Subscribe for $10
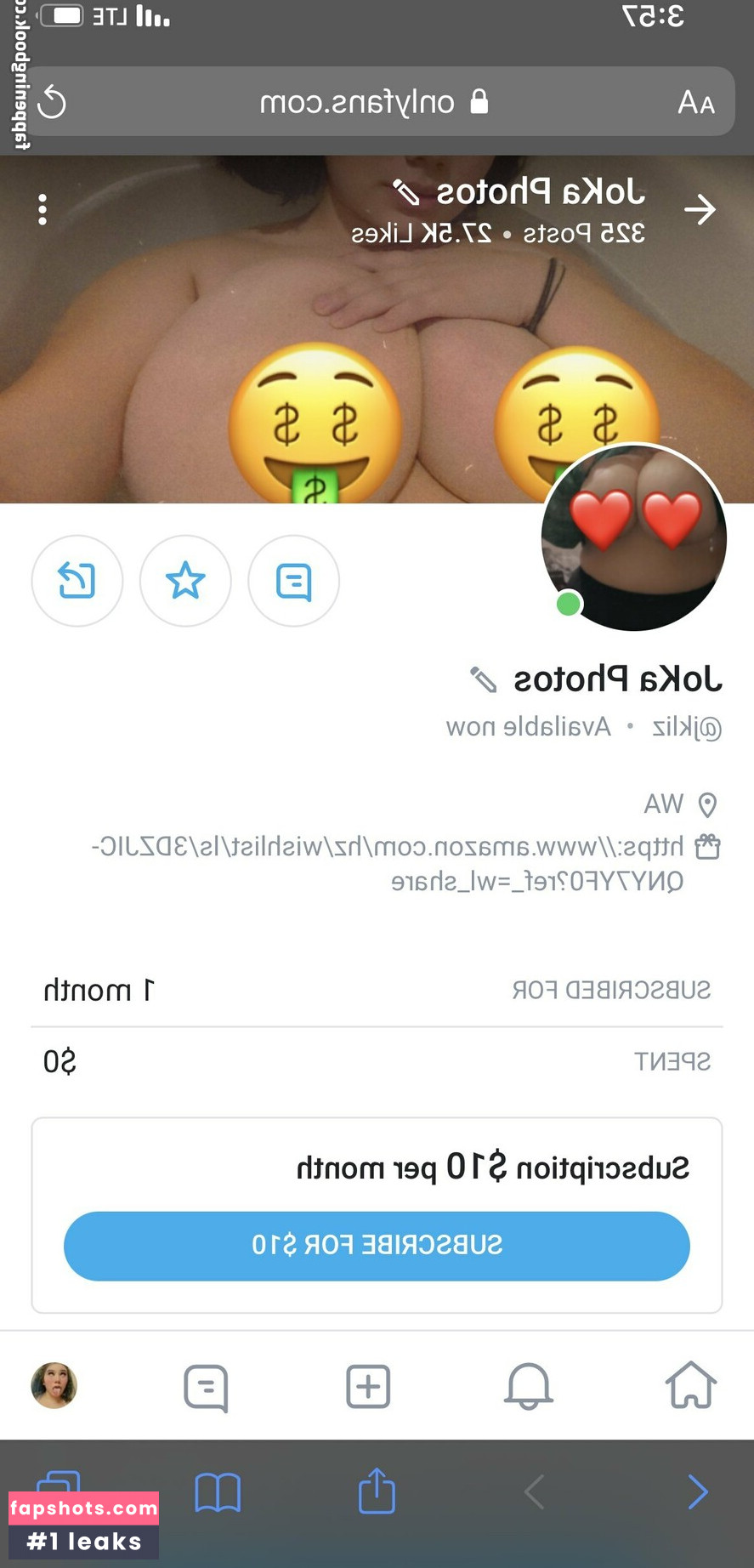This screenshot has height=1568, width=754. click(377, 1246)
